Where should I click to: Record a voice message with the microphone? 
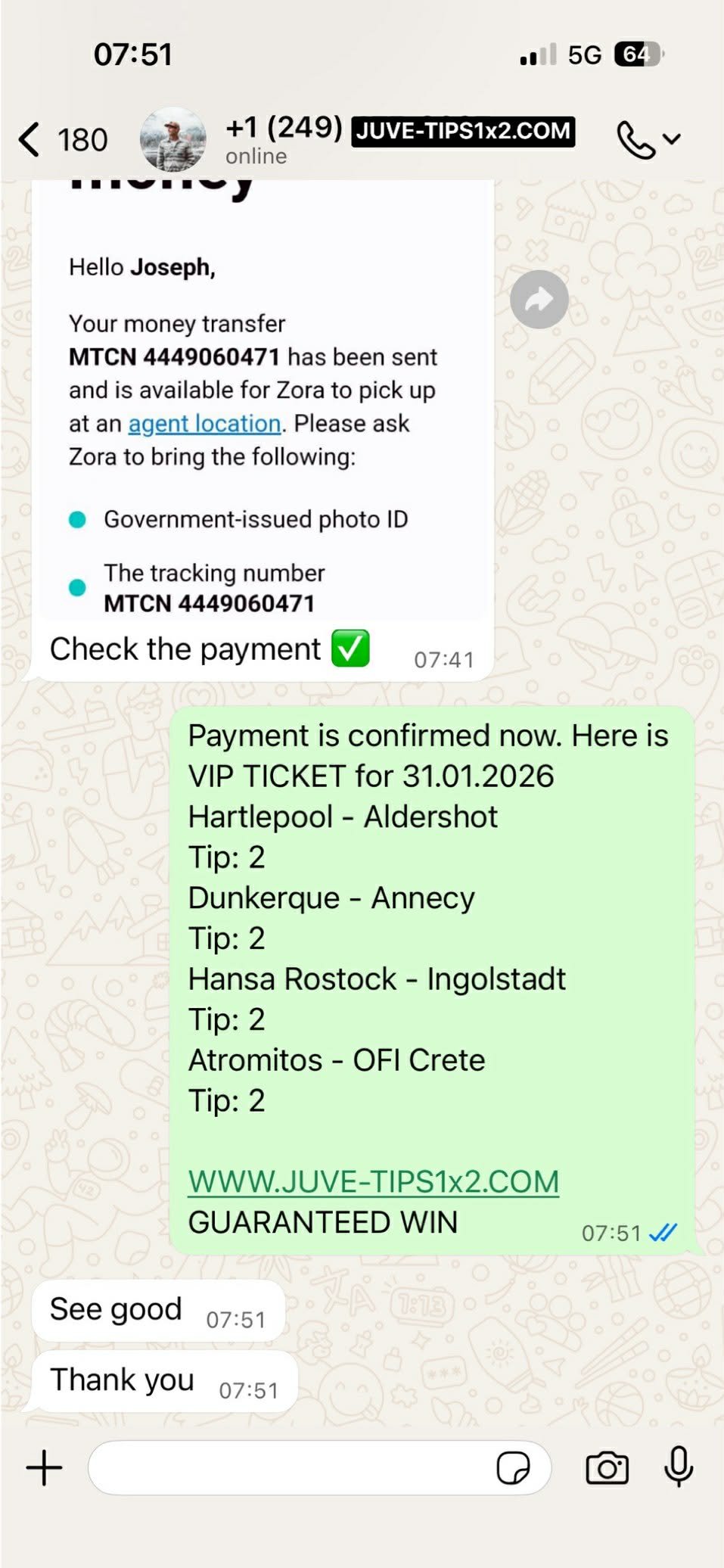[x=679, y=1467]
